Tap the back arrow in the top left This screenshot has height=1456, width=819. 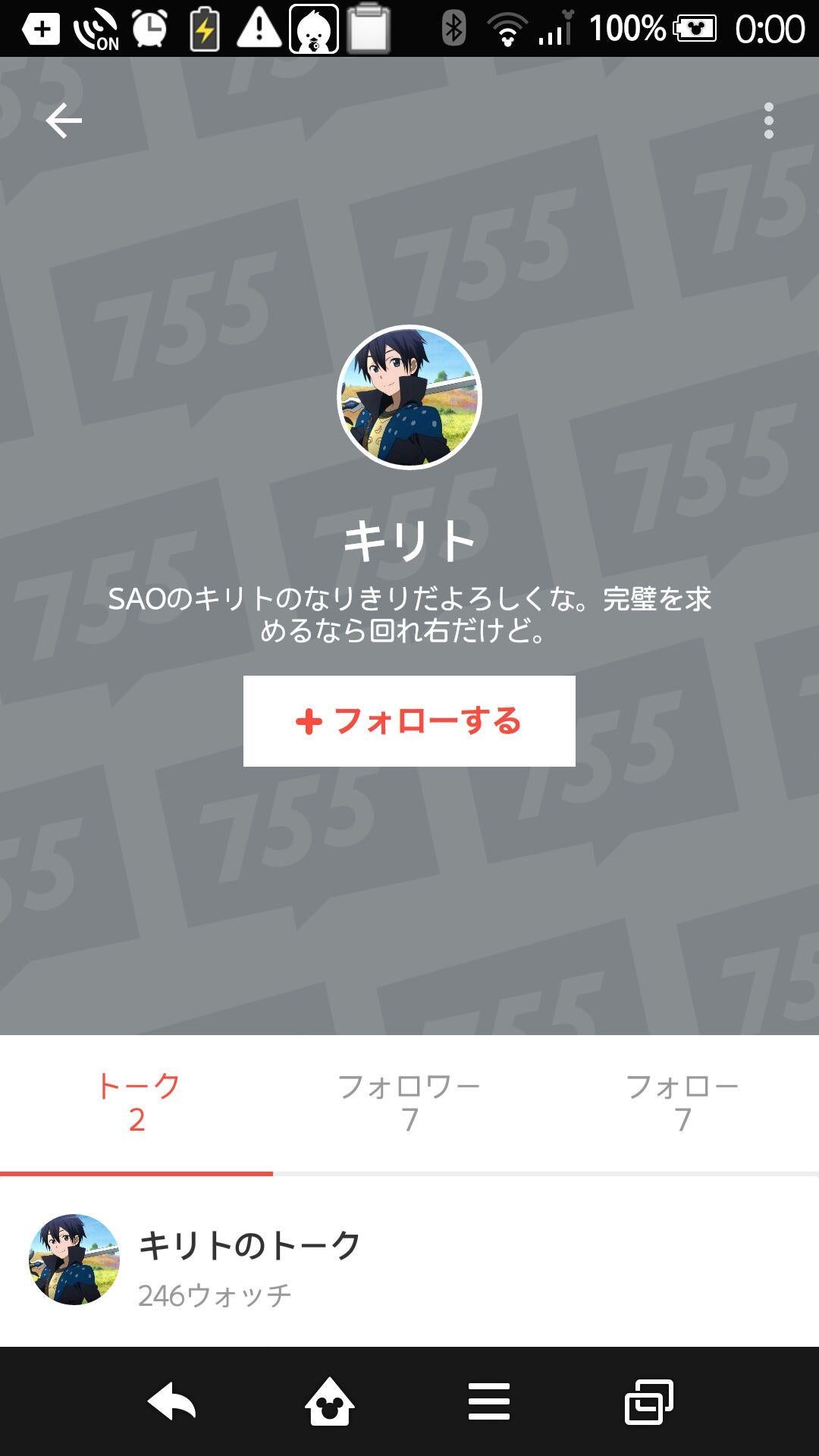(64, 119)
